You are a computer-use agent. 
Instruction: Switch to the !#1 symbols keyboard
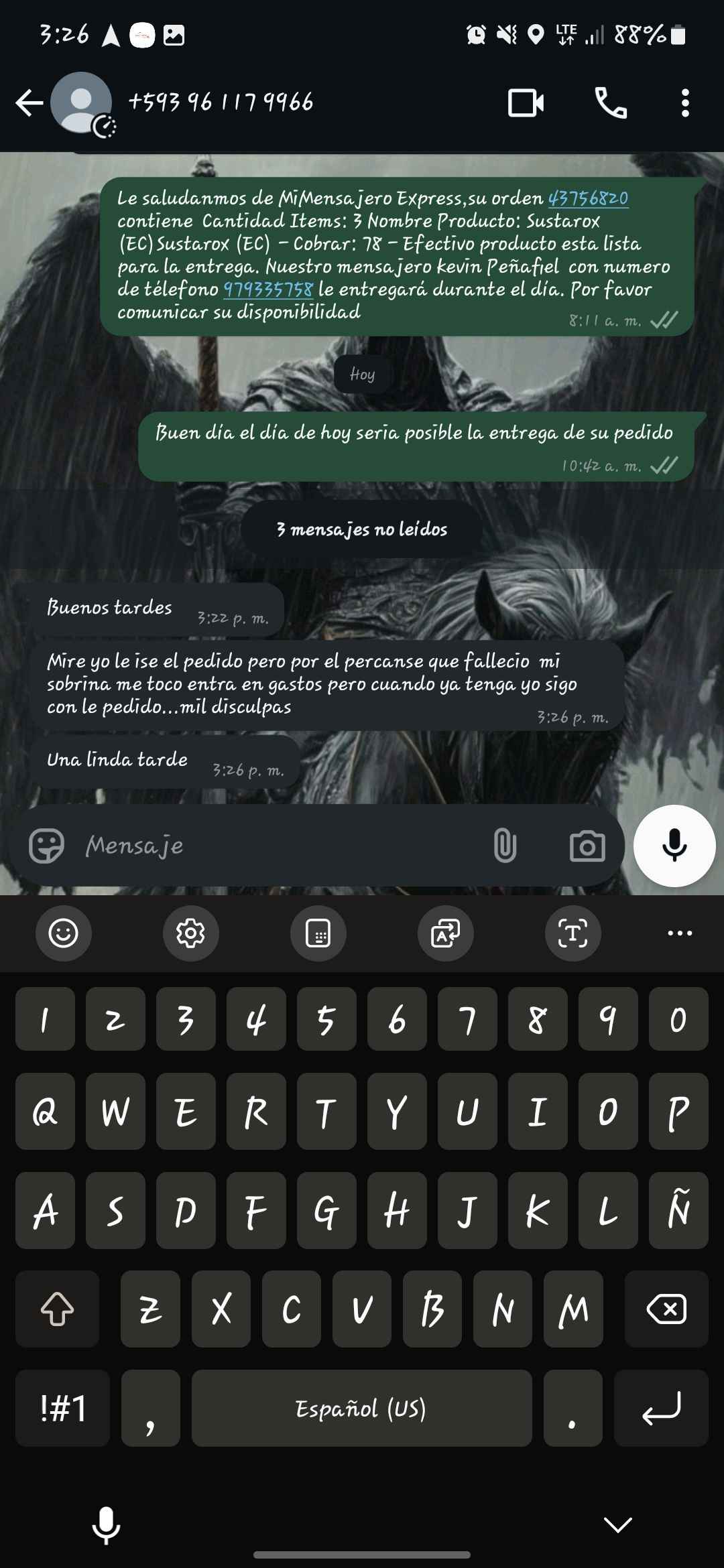tap(63, 1408)
